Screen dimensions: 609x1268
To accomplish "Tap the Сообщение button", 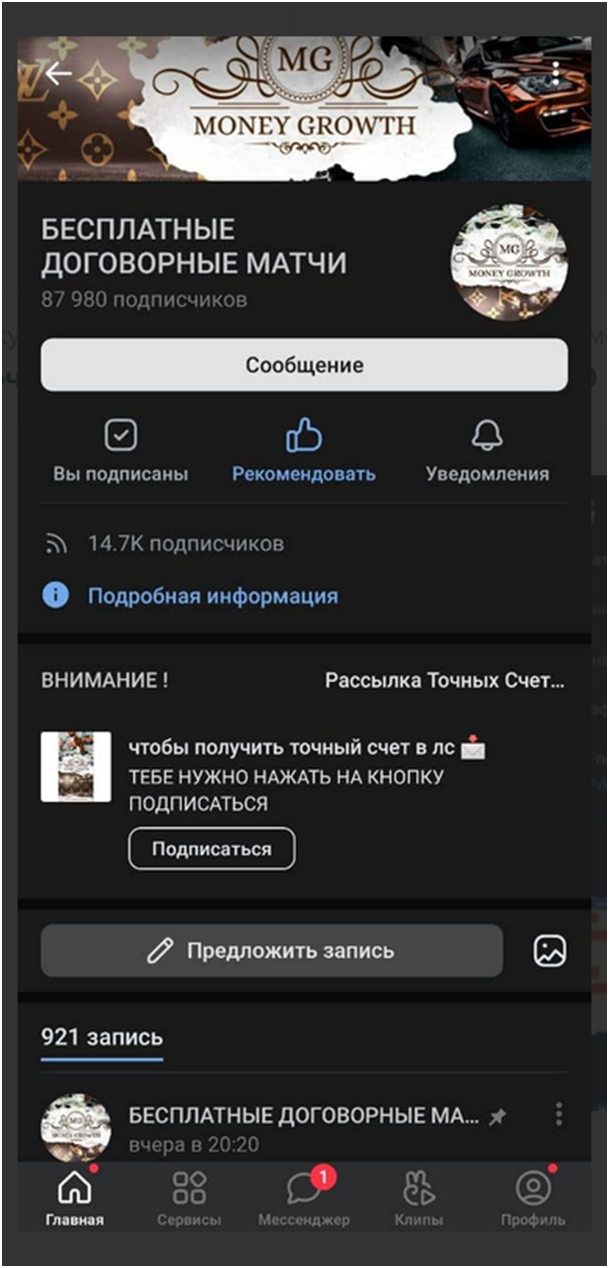I will tap(304, 365).
